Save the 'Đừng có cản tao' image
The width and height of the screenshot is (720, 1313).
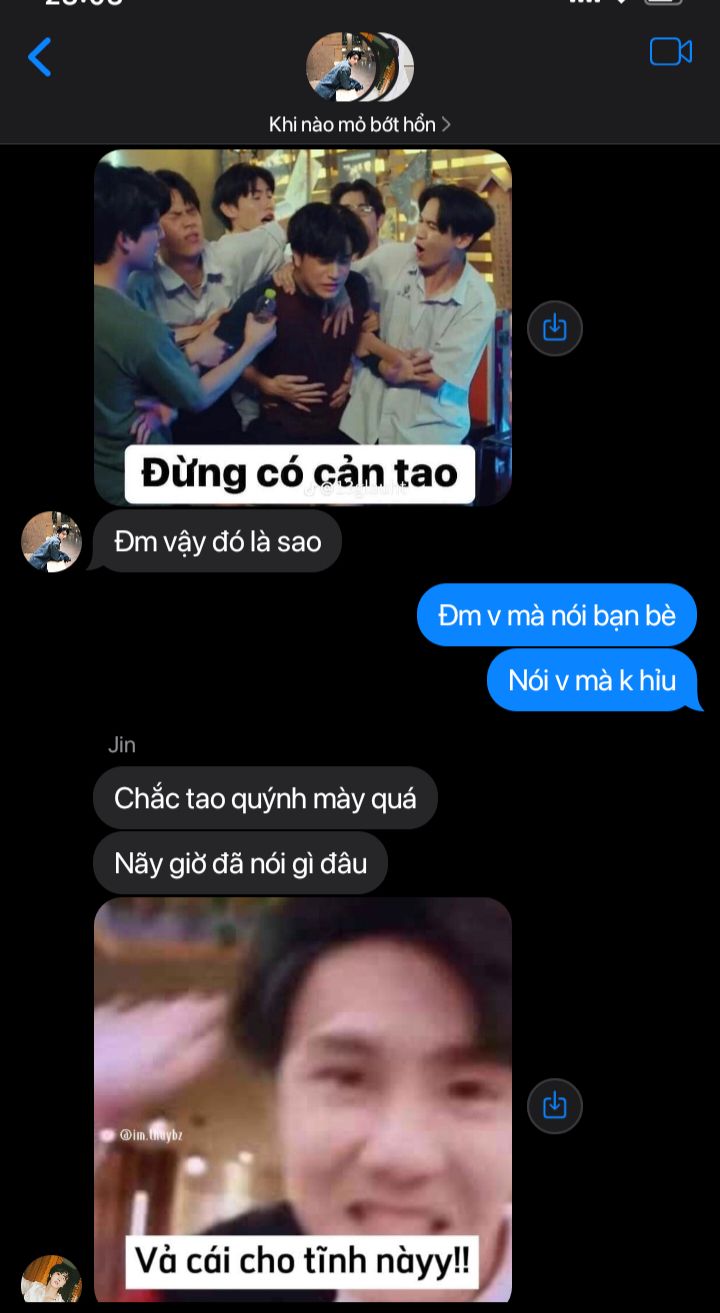pos(555,328)
